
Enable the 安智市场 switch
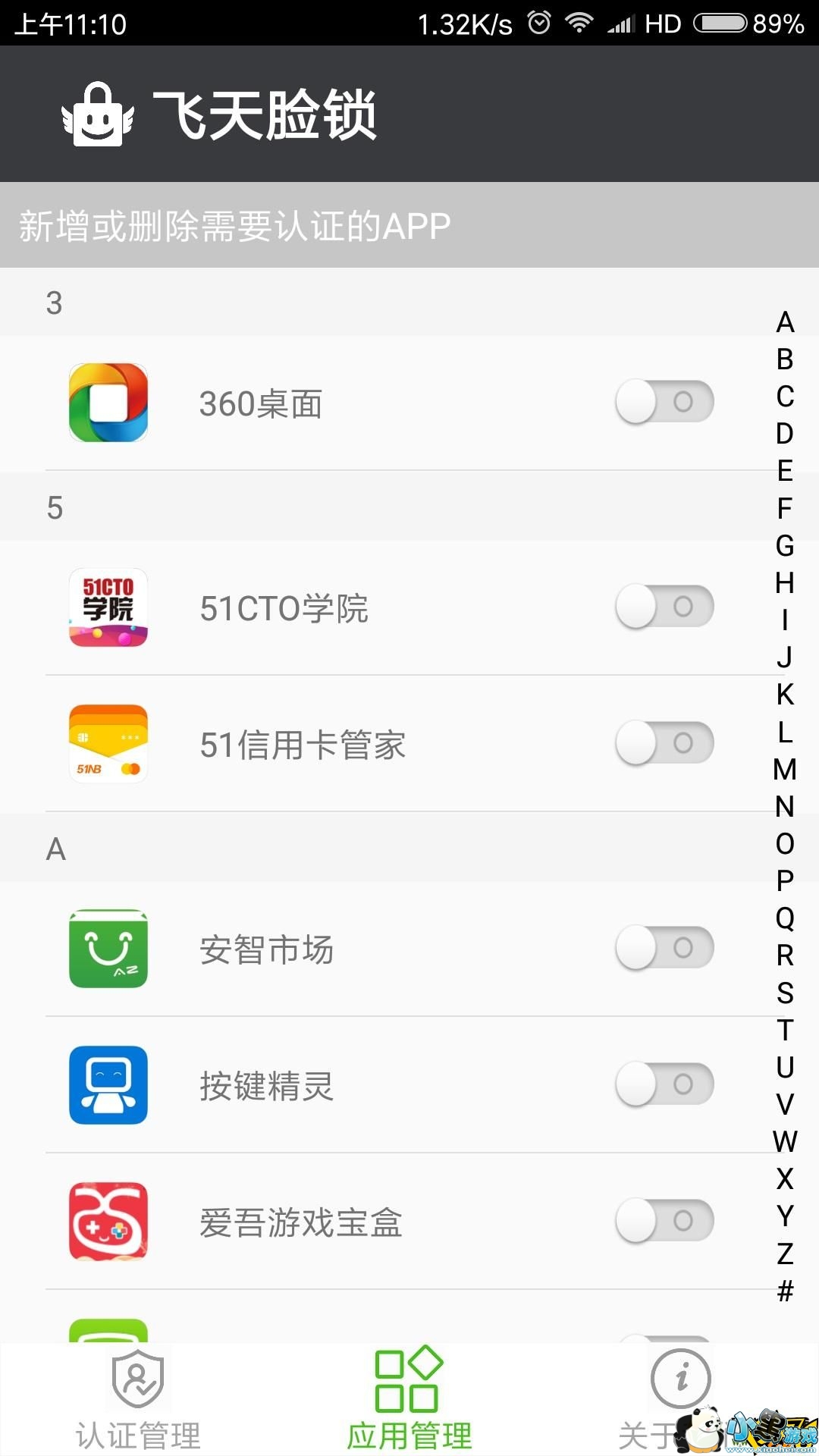point(664,948)
